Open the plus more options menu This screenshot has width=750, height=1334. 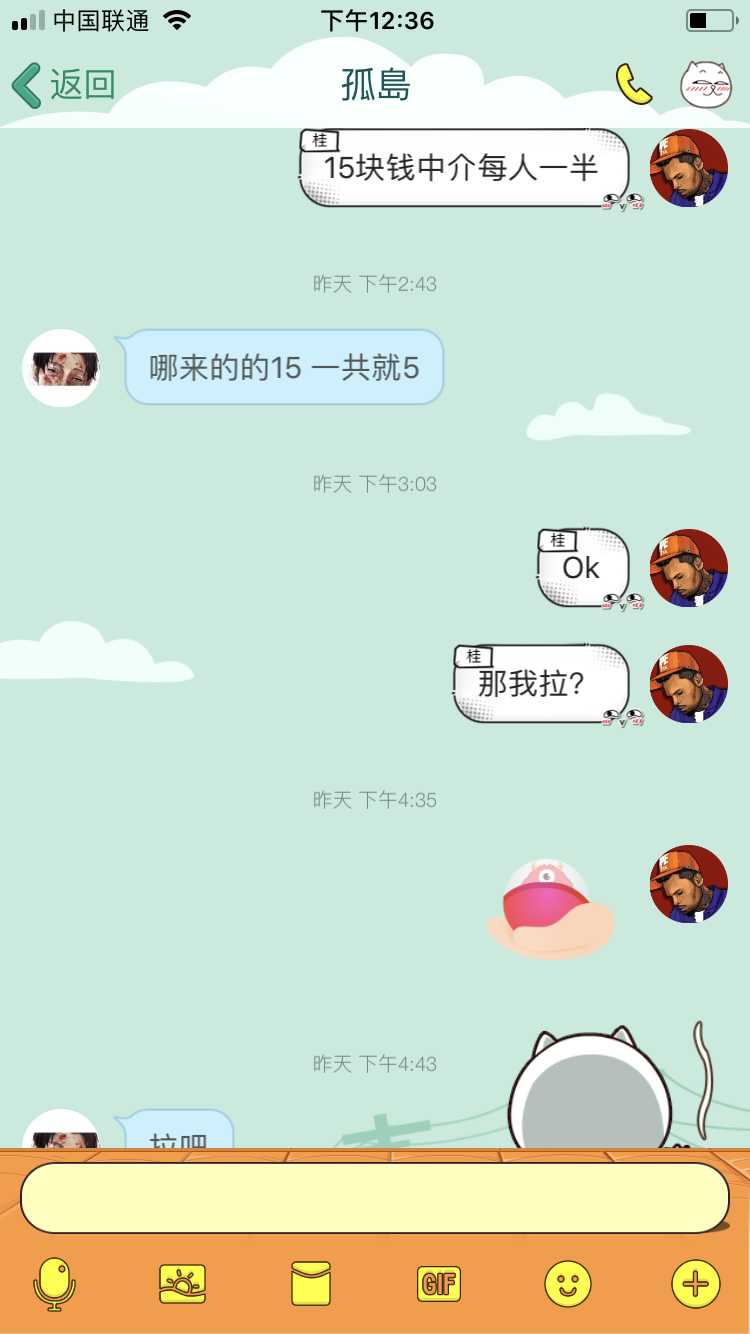click(696, 1284)
